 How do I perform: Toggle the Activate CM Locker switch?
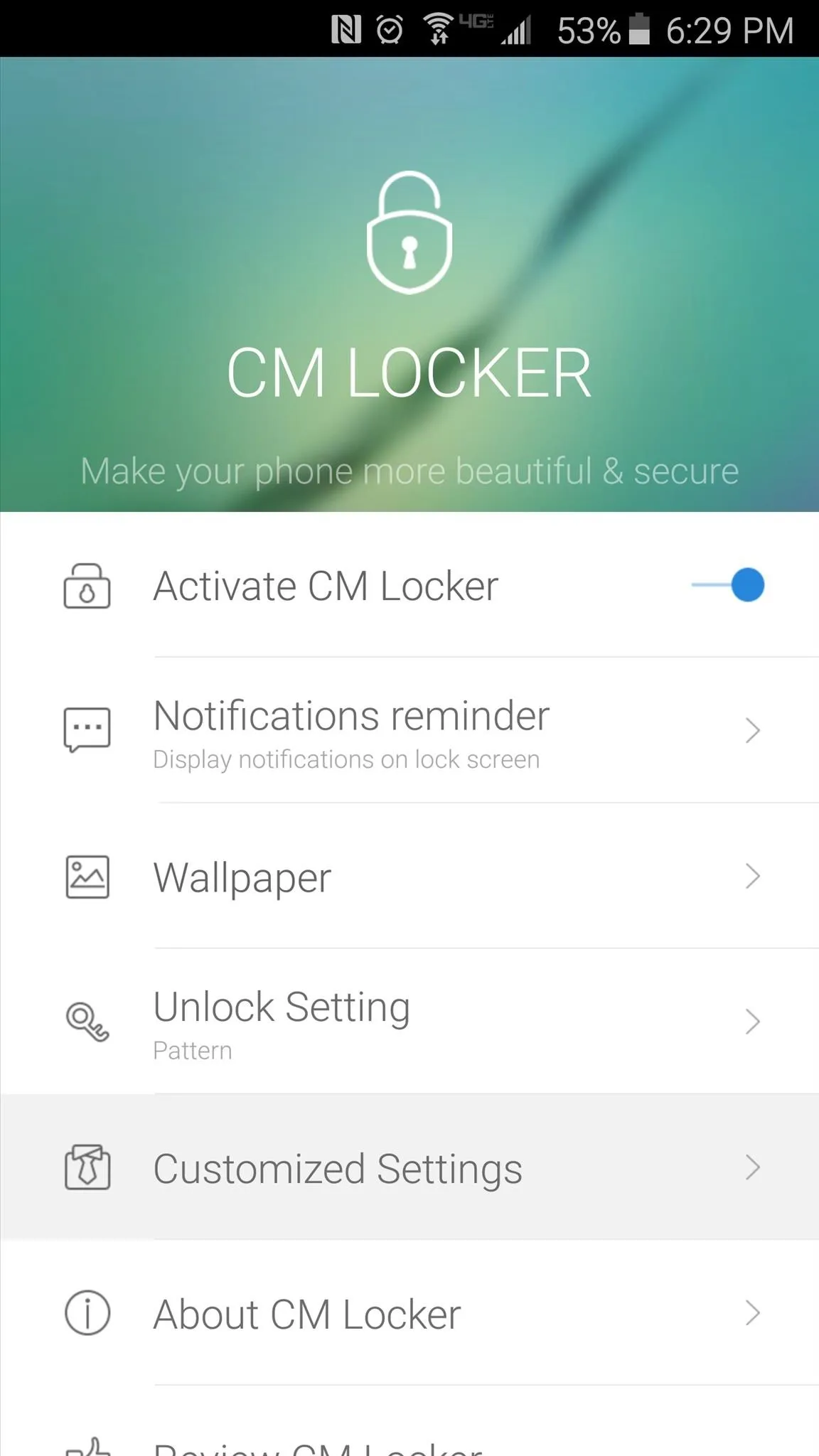[x=727, y=586]
